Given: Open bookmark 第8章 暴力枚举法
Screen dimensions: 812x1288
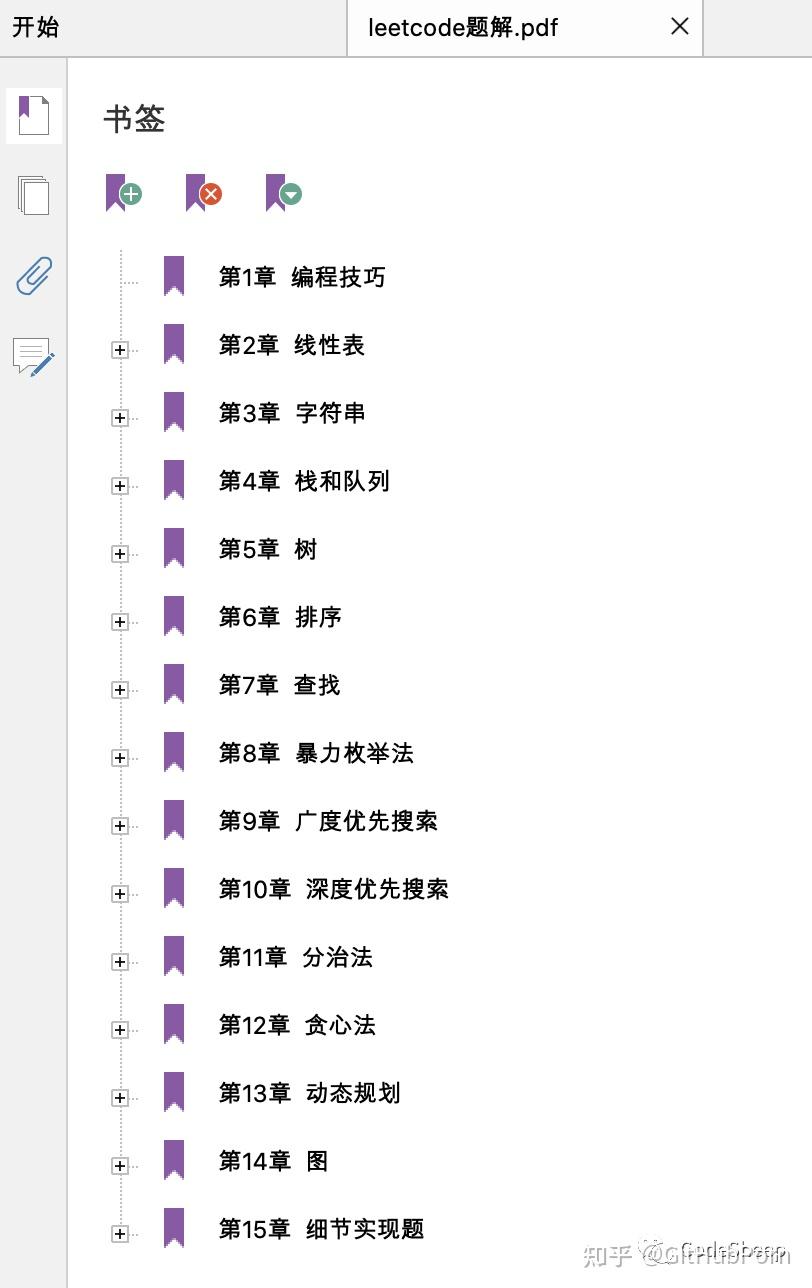Looking at the screenshot, I should point(316,753).
